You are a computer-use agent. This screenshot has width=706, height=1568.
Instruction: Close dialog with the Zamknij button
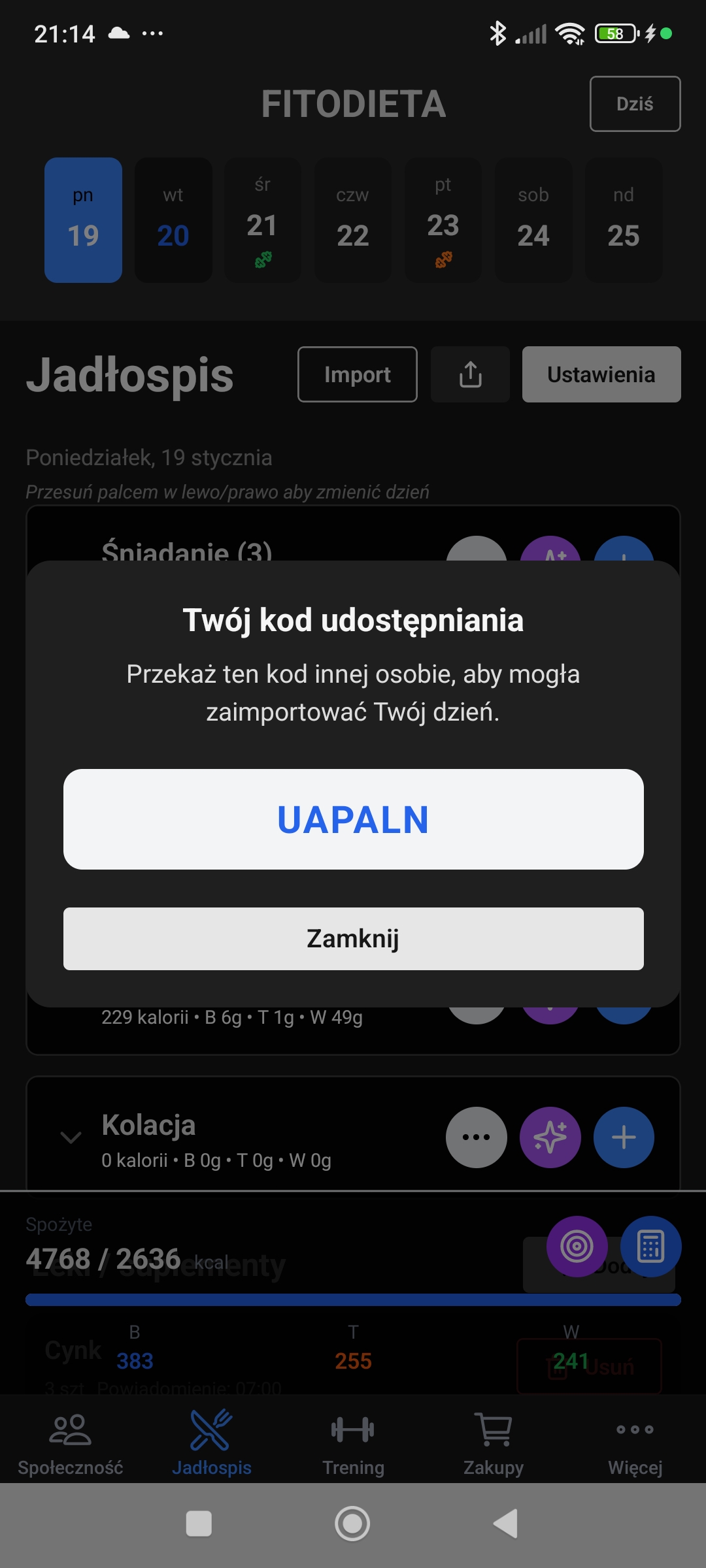click(353, 938)
